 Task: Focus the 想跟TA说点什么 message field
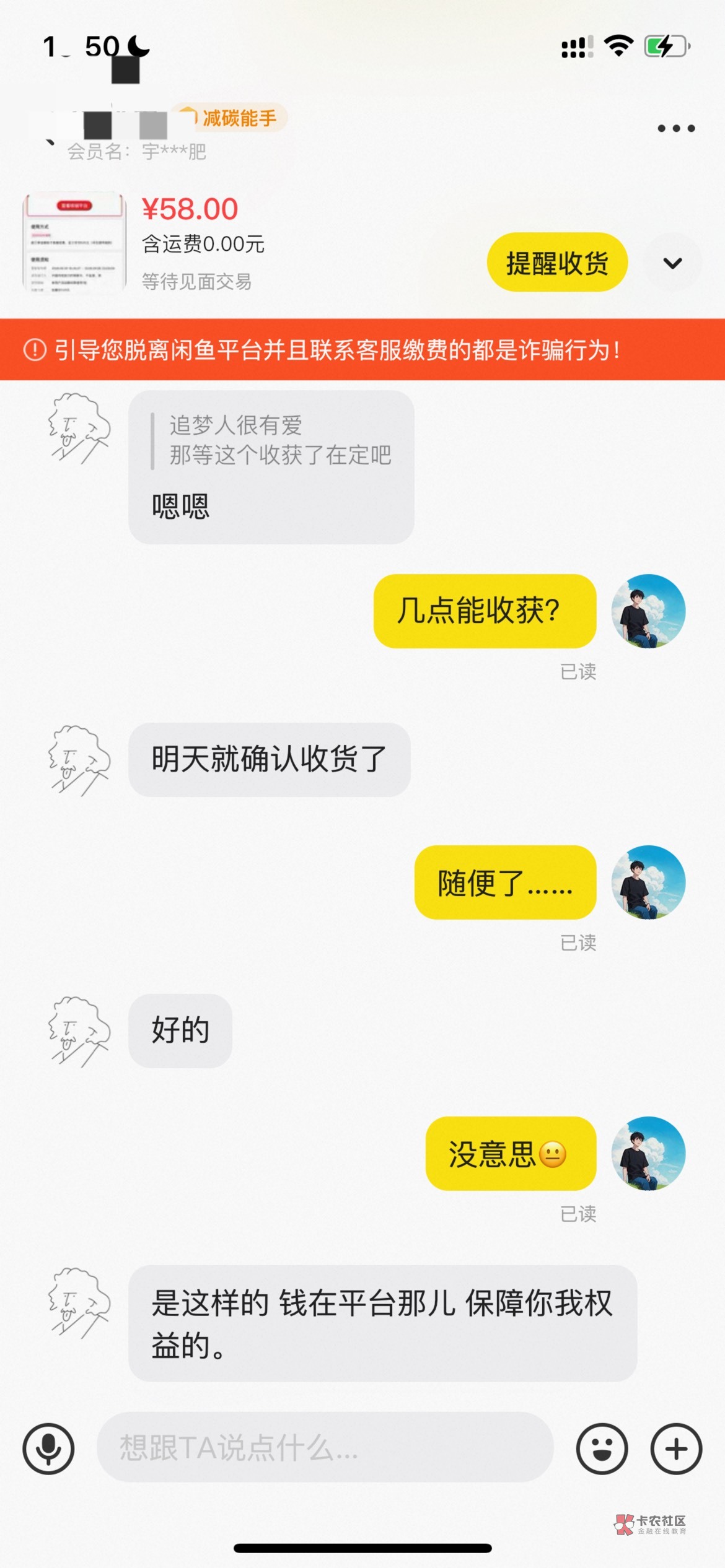325,1447
